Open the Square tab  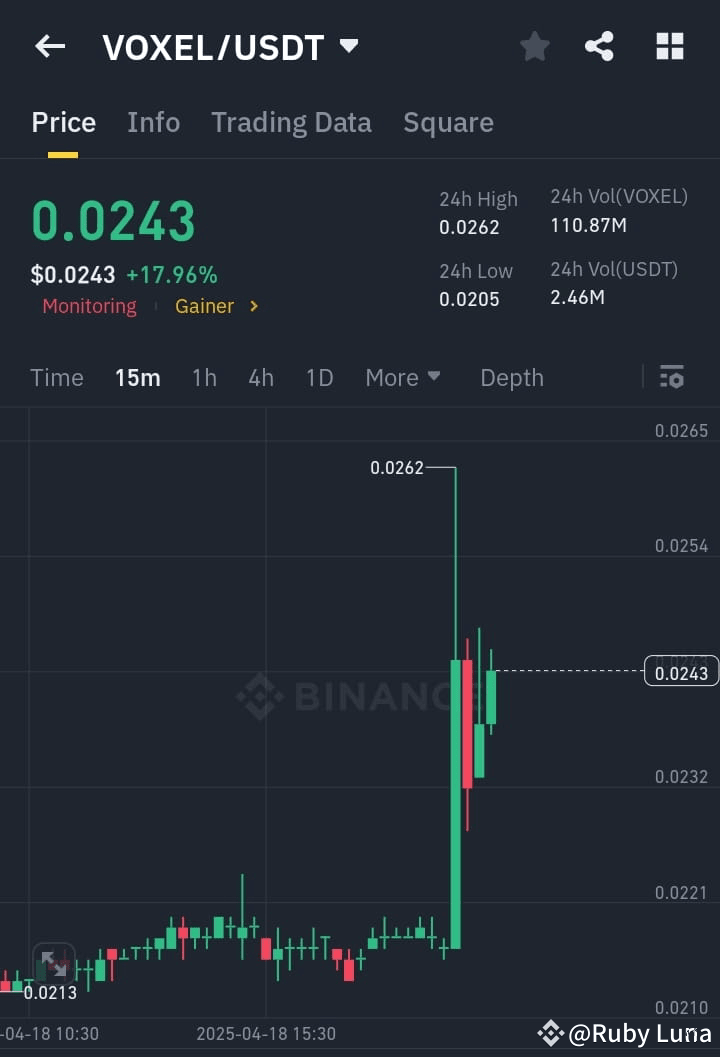click(x=448, y=122)
